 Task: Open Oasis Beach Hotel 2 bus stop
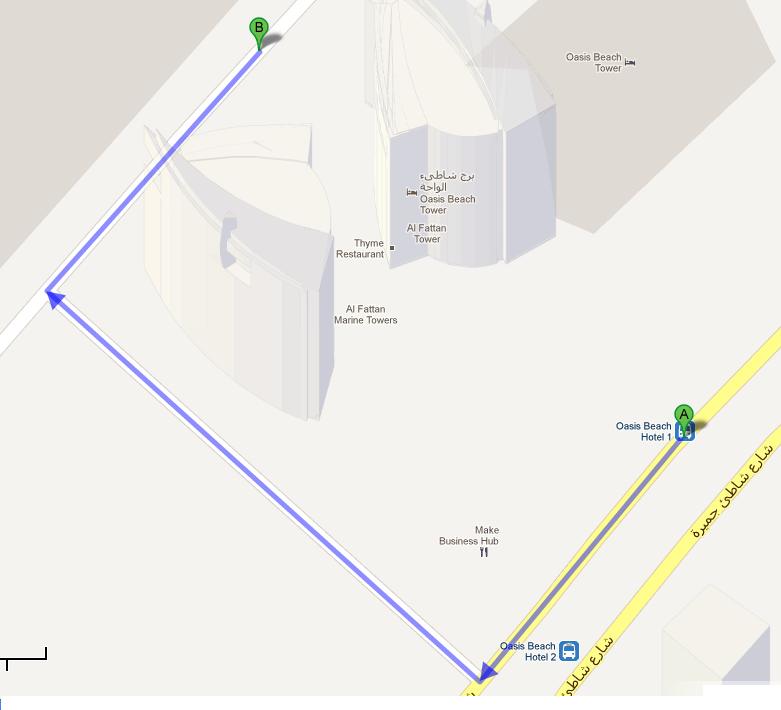[x=568, y=651]
